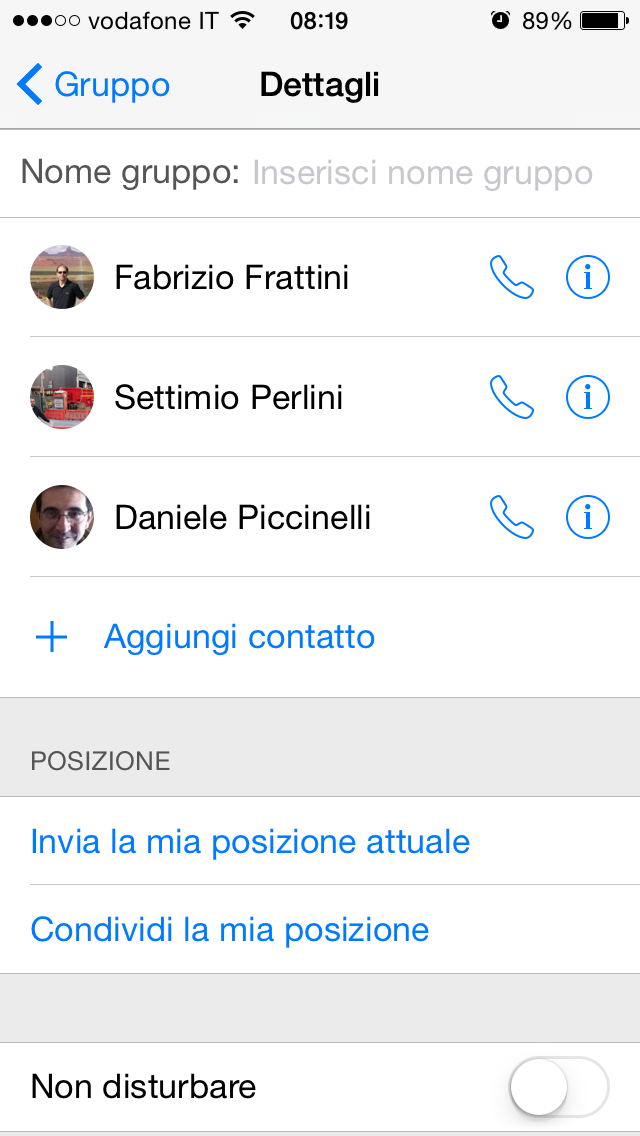Tap the Nome gruppo text field

point(421,173)
